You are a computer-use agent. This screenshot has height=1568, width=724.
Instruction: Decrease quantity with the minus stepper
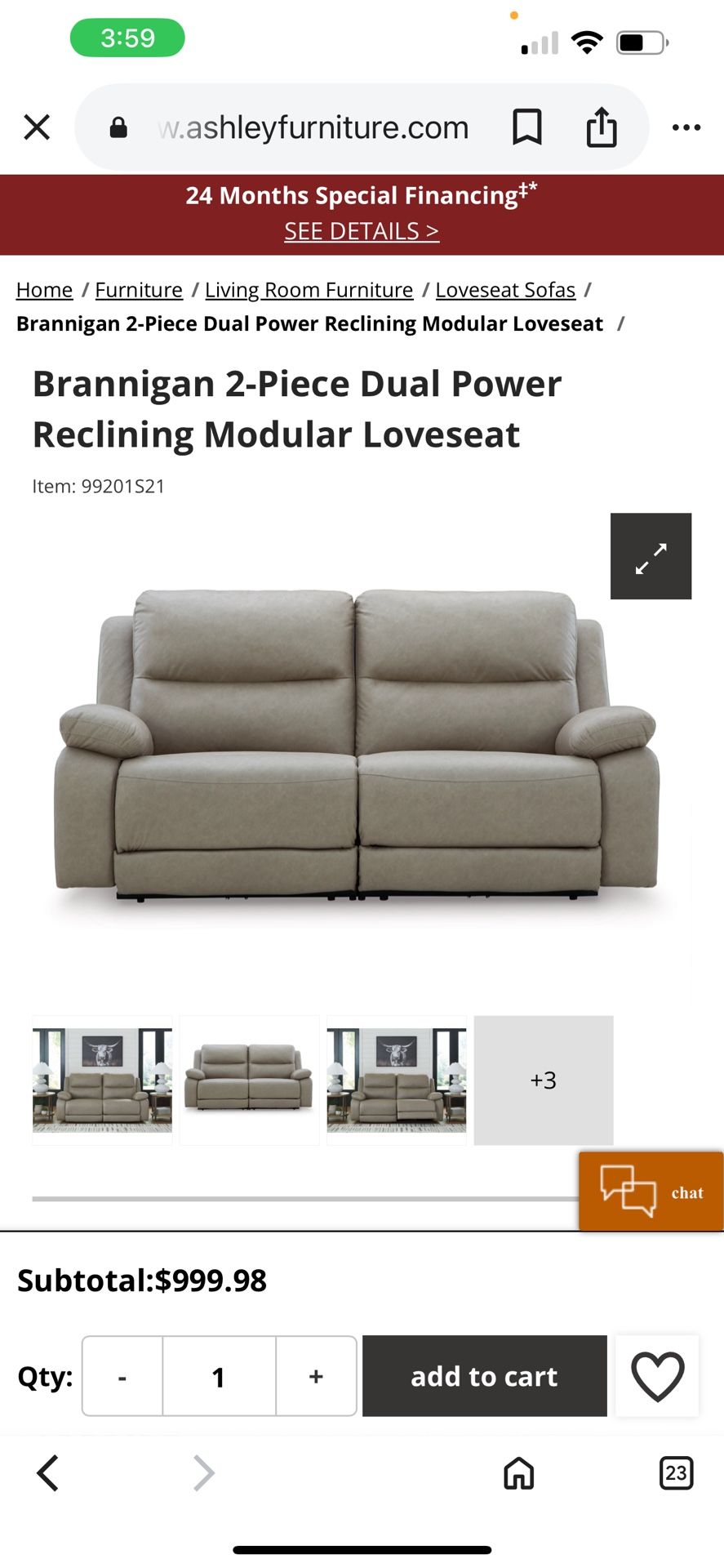pos(121,1376)
